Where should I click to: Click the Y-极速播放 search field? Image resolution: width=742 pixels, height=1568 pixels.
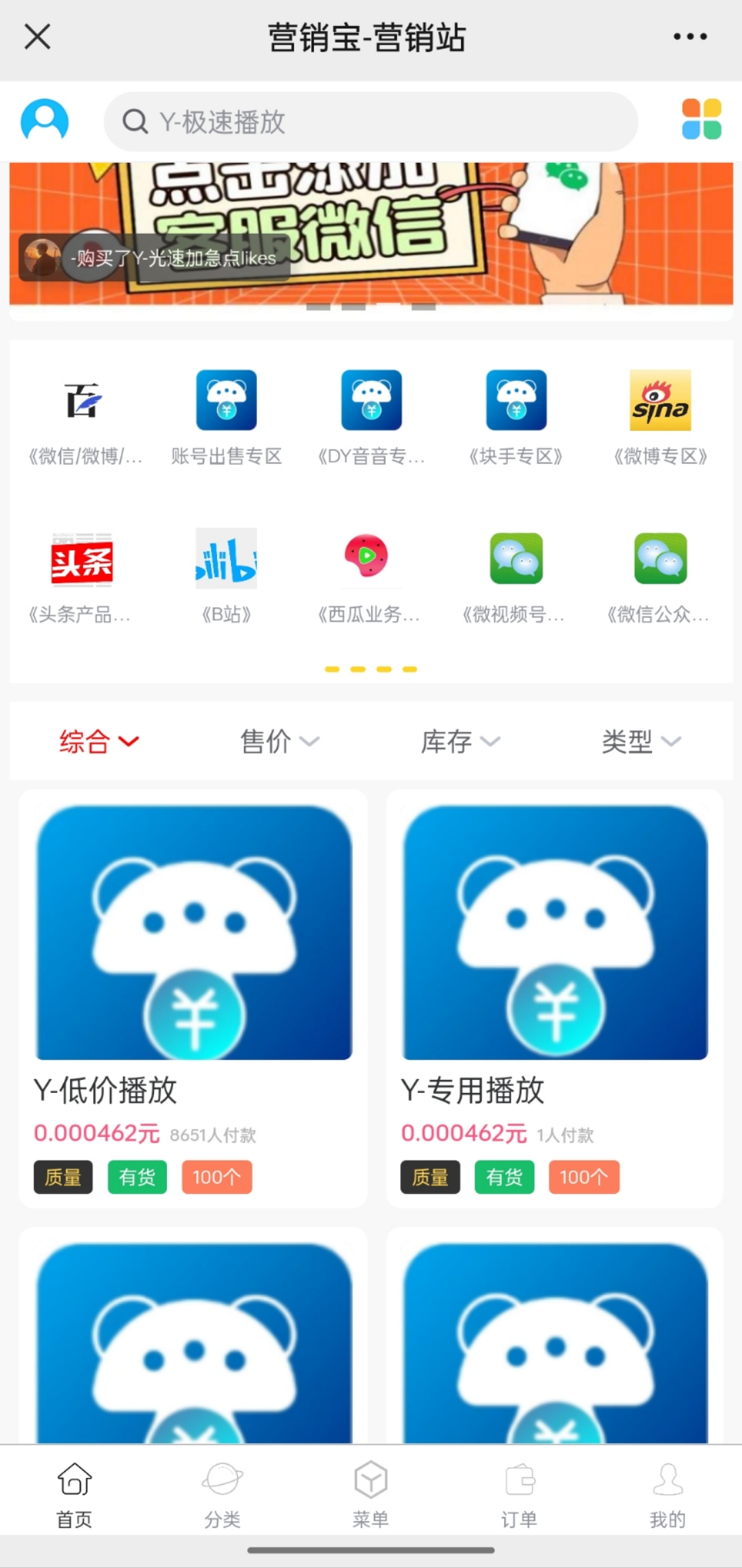[x=370, y=121]
